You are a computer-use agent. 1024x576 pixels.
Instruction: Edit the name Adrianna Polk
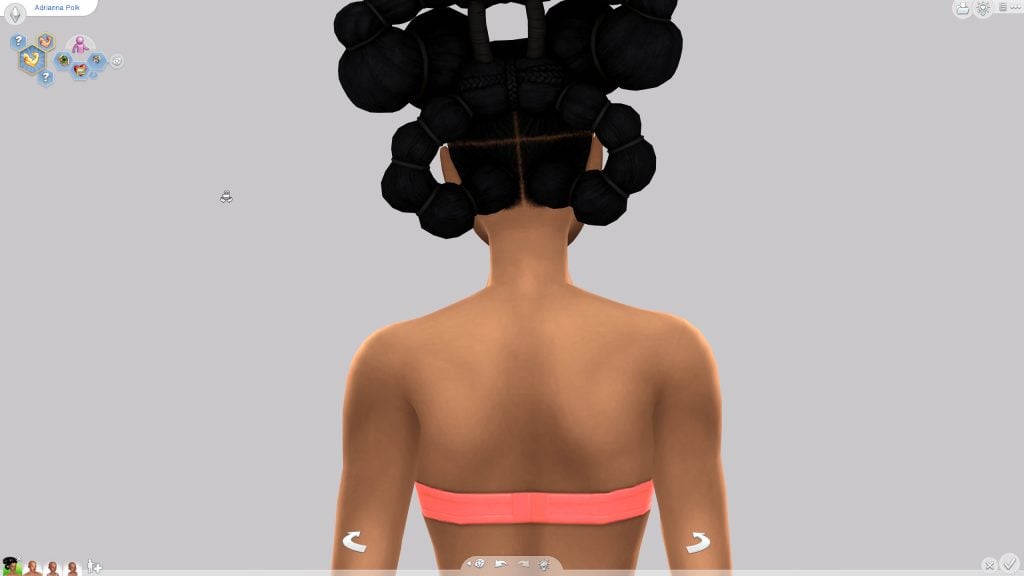55,7
